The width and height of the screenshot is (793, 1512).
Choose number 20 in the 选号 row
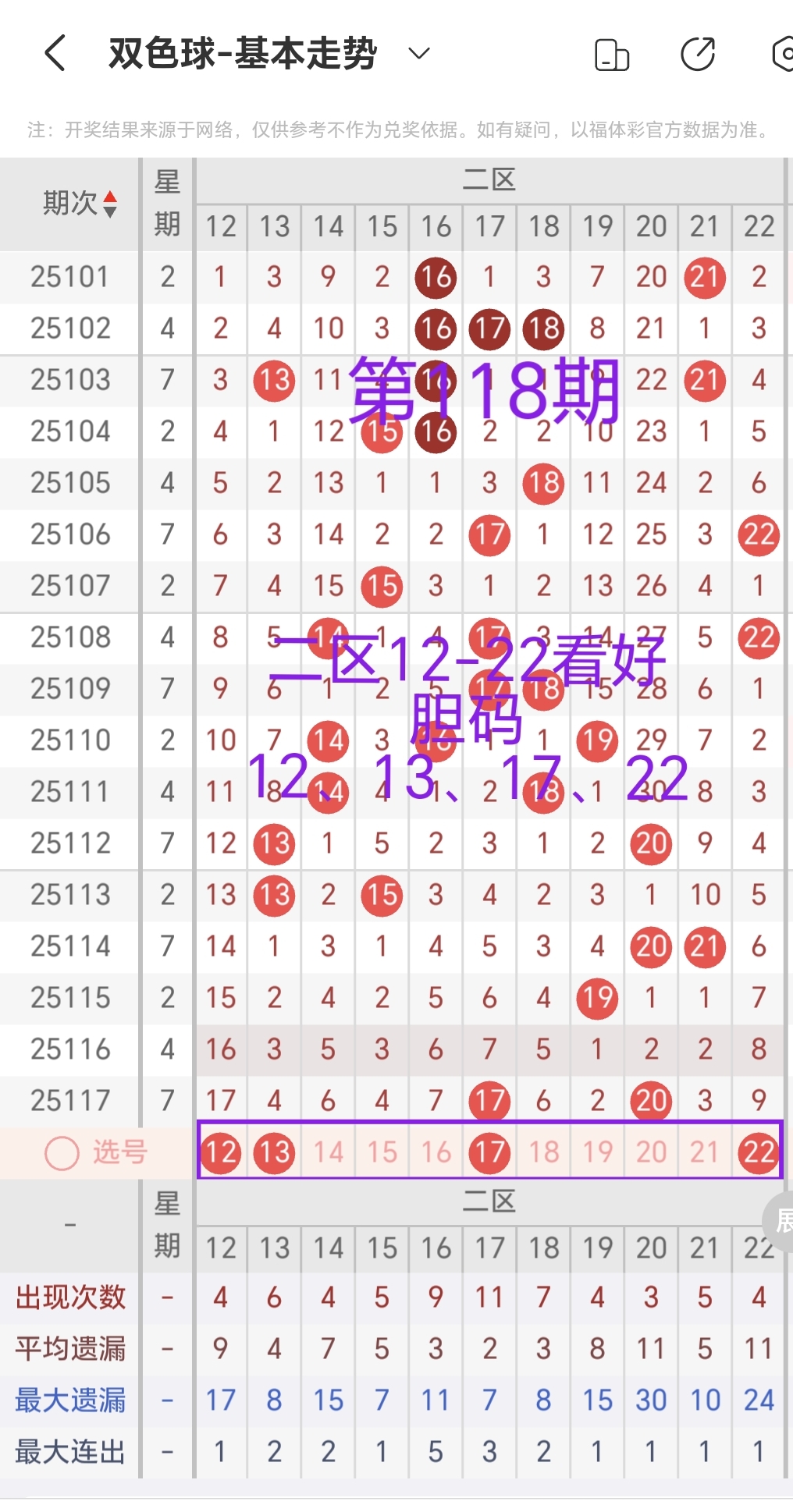pos(651,1152)
